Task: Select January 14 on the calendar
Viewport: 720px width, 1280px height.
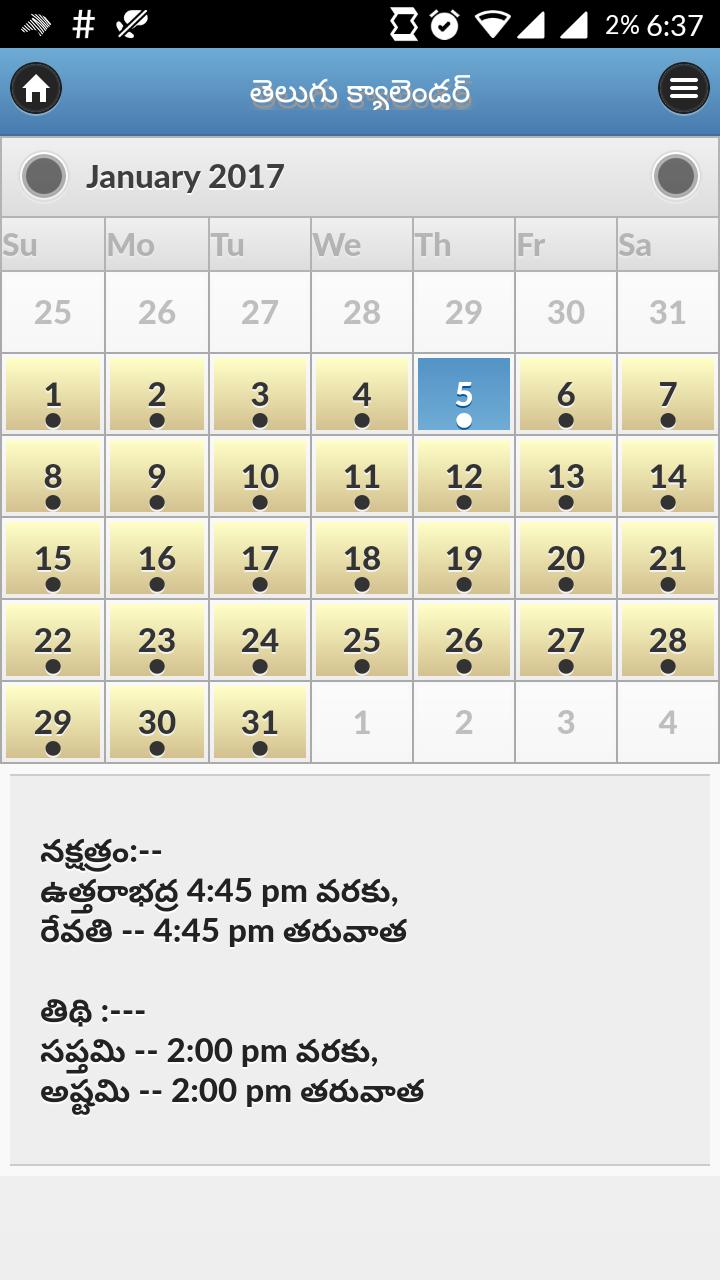Action: 667,476
